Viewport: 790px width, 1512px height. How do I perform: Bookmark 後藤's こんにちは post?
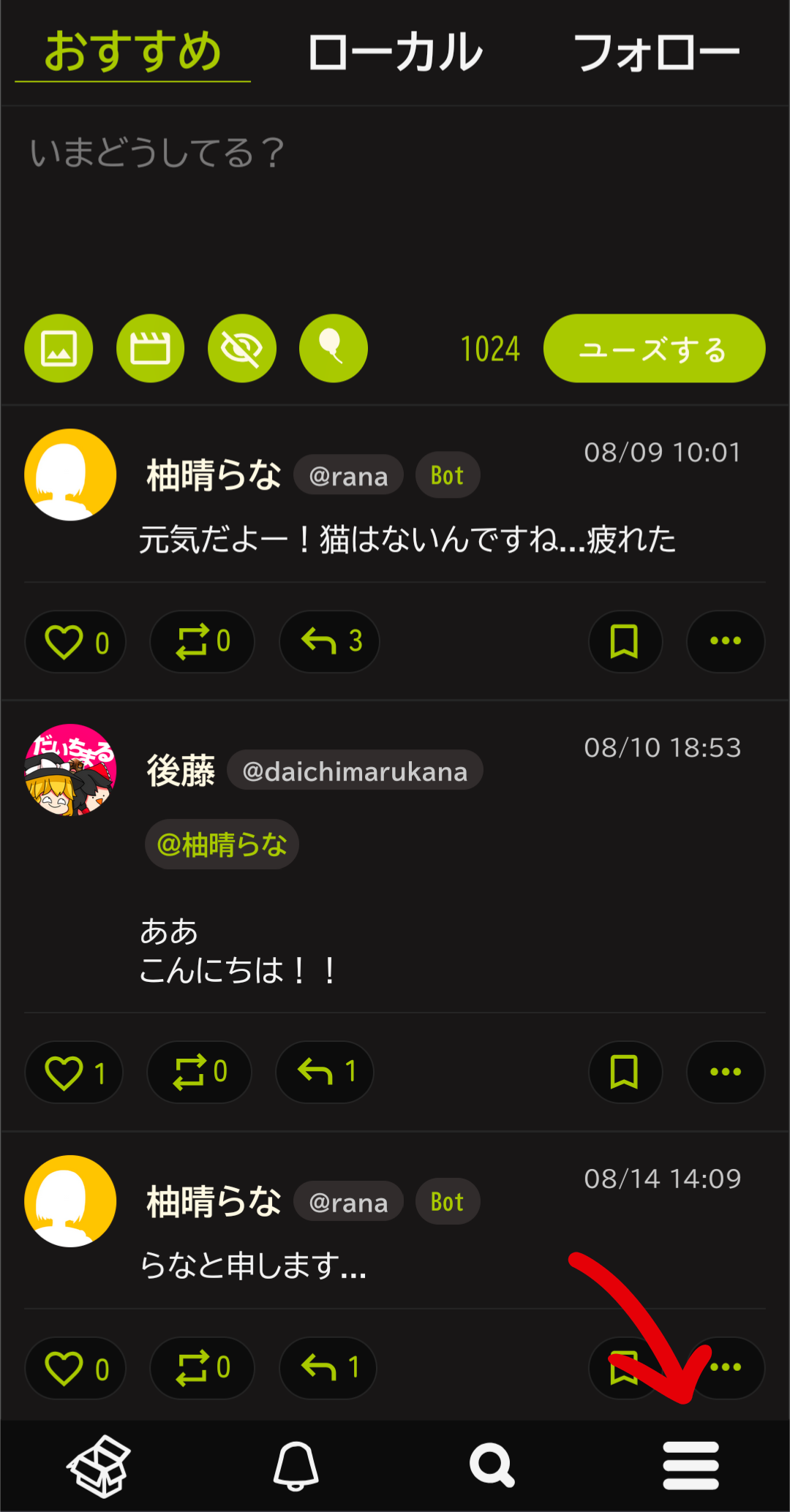click(x=625, y=1073)
